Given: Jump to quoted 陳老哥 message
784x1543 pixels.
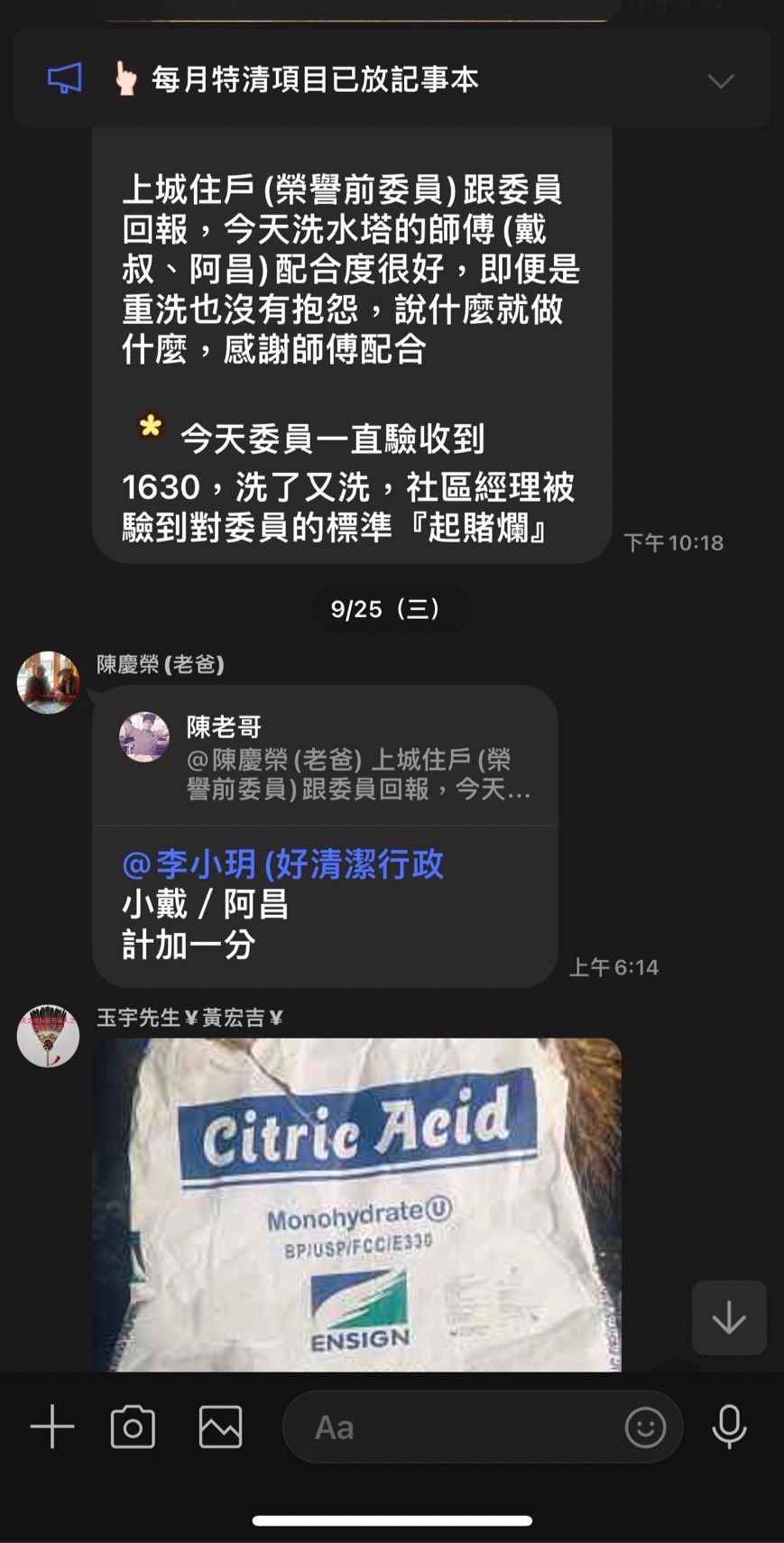Looking at the screenshot, I should (x=325, y=757).
